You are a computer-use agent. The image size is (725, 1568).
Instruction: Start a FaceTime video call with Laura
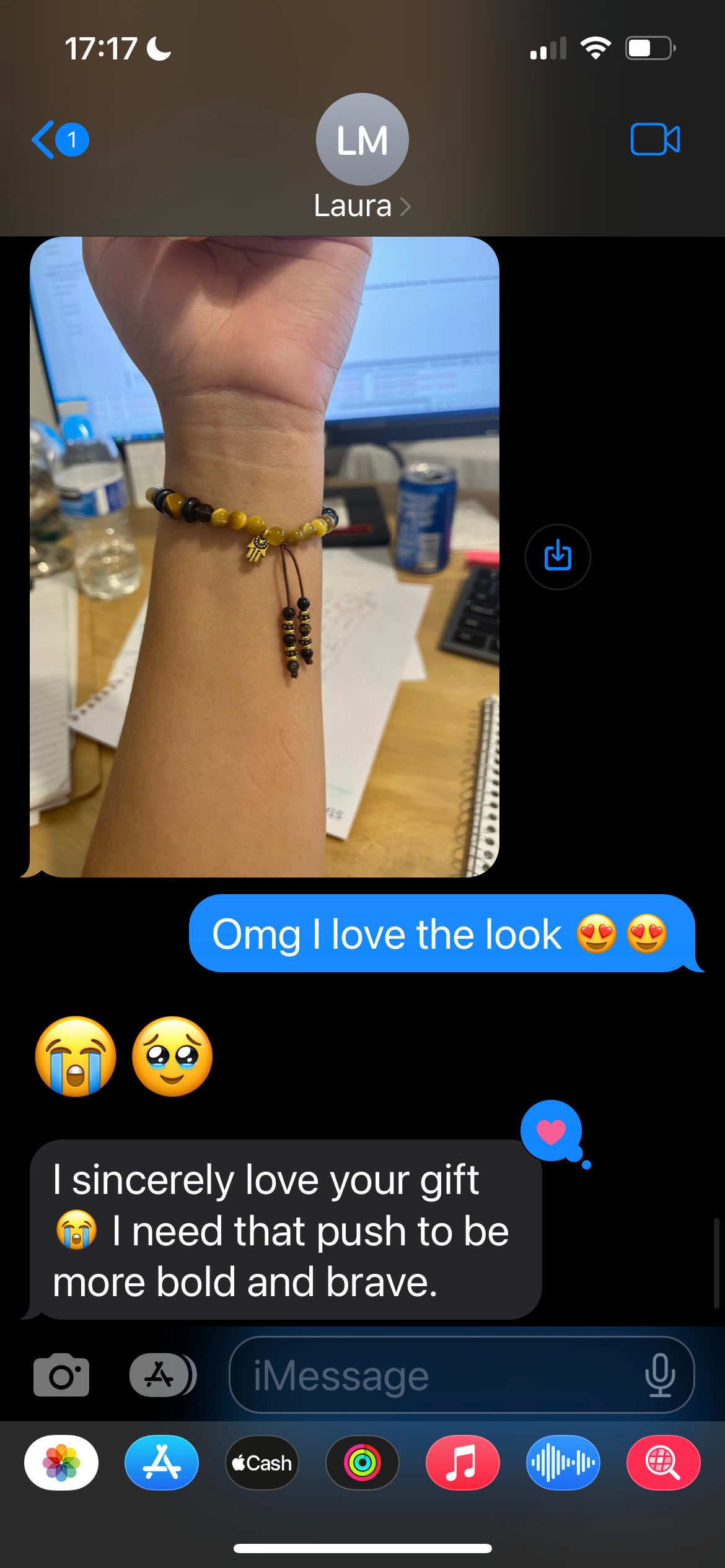[x=655, y=139]
